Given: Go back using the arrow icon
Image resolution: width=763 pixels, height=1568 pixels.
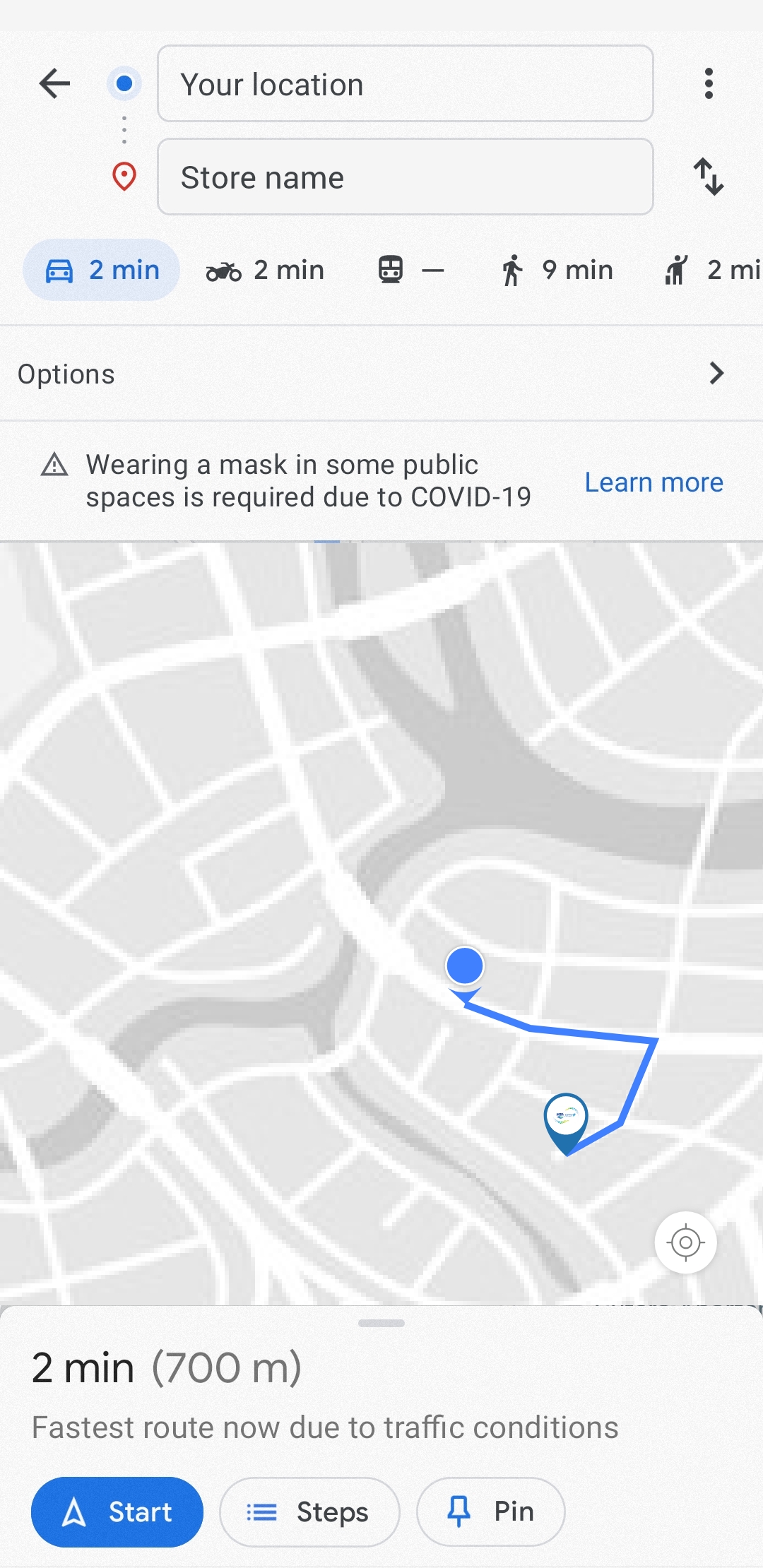Looking at the screenshot, I should click(54, 84).
